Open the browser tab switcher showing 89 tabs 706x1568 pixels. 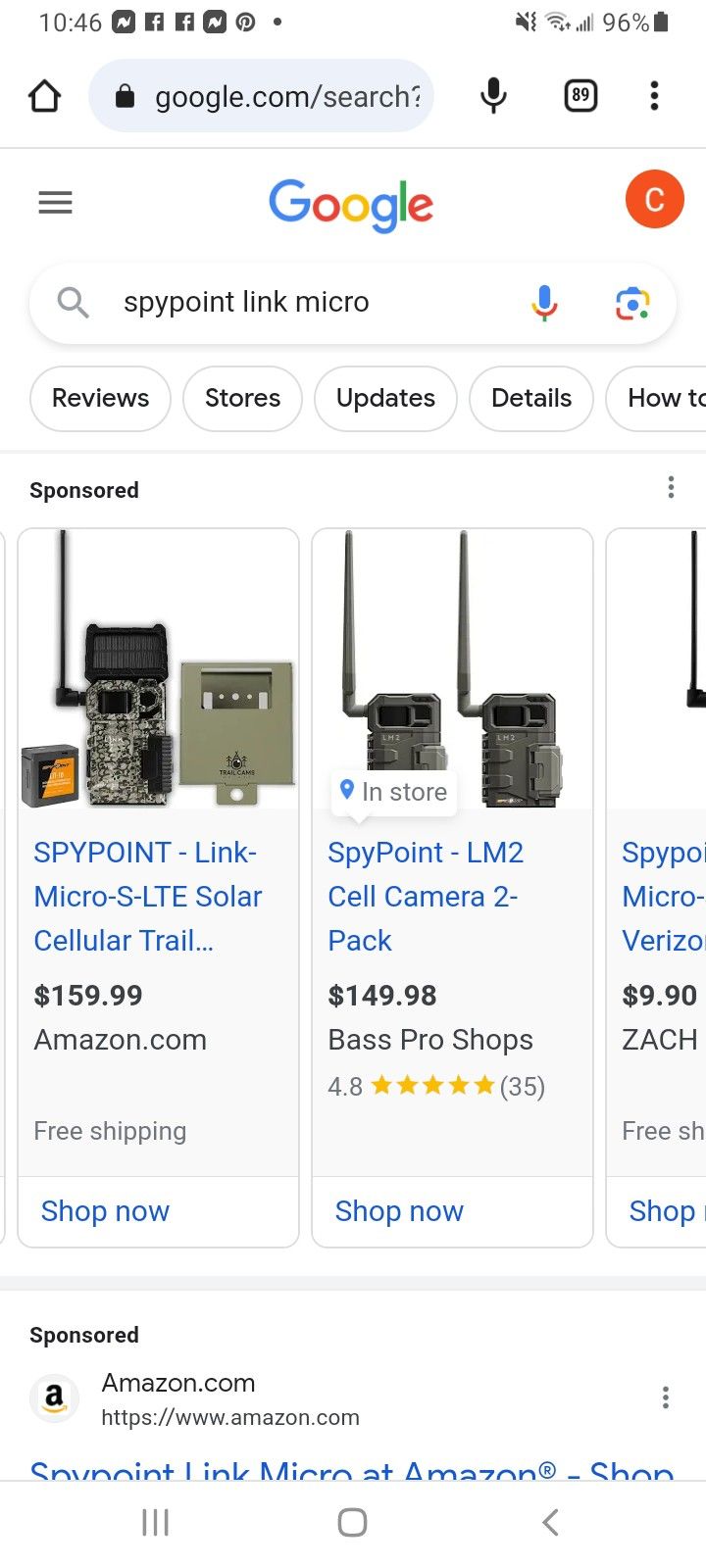coord(580,95)
